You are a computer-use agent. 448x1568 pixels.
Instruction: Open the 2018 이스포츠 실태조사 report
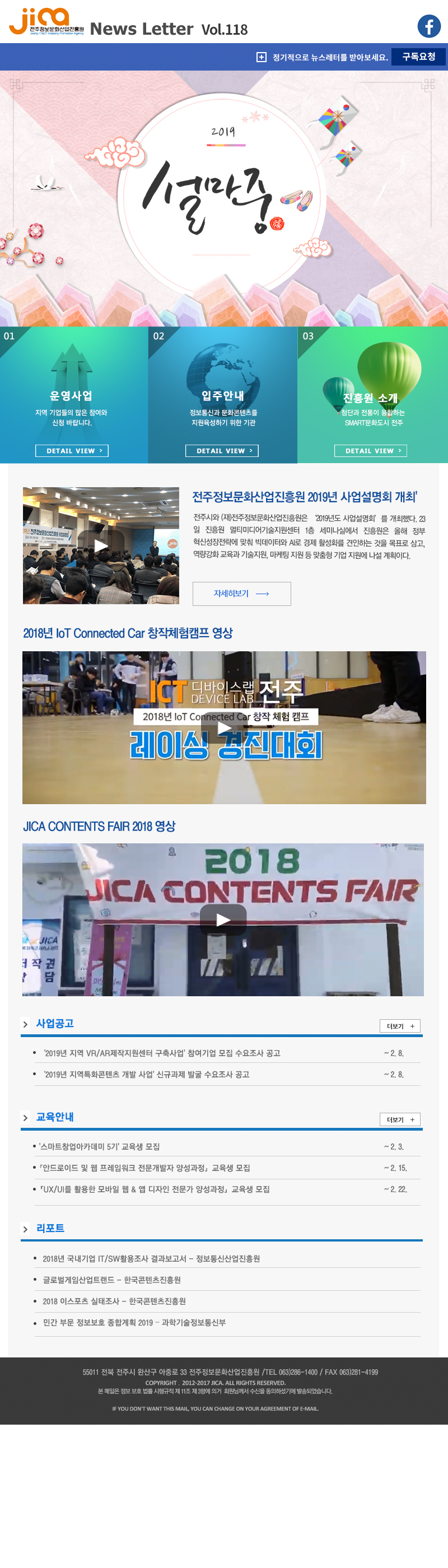(x=114, y=1301)
